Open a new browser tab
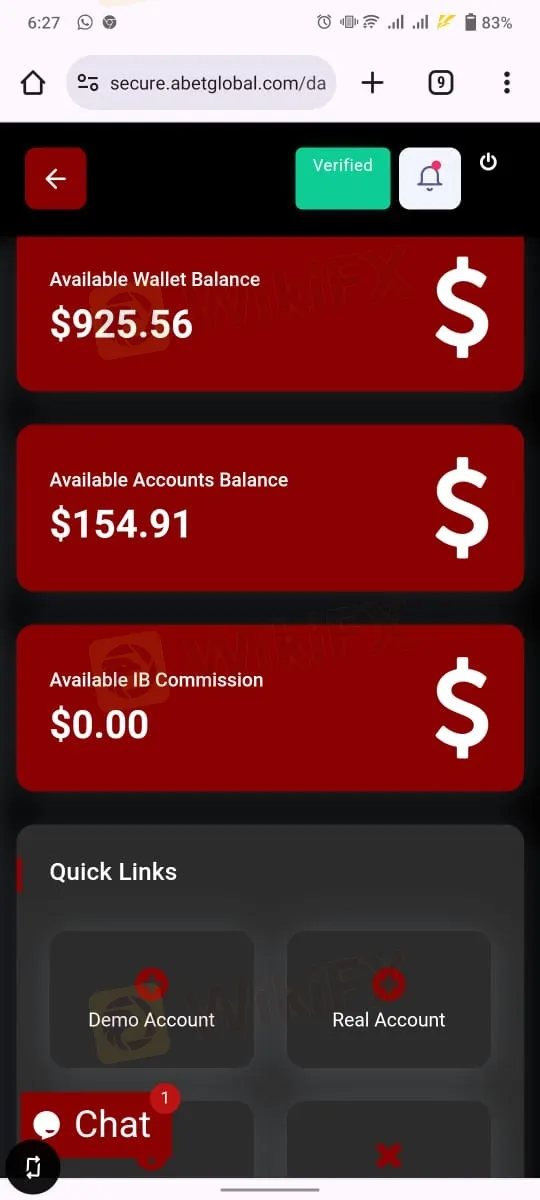This screenshot has width=540, height=1200. tap(372, 83)
